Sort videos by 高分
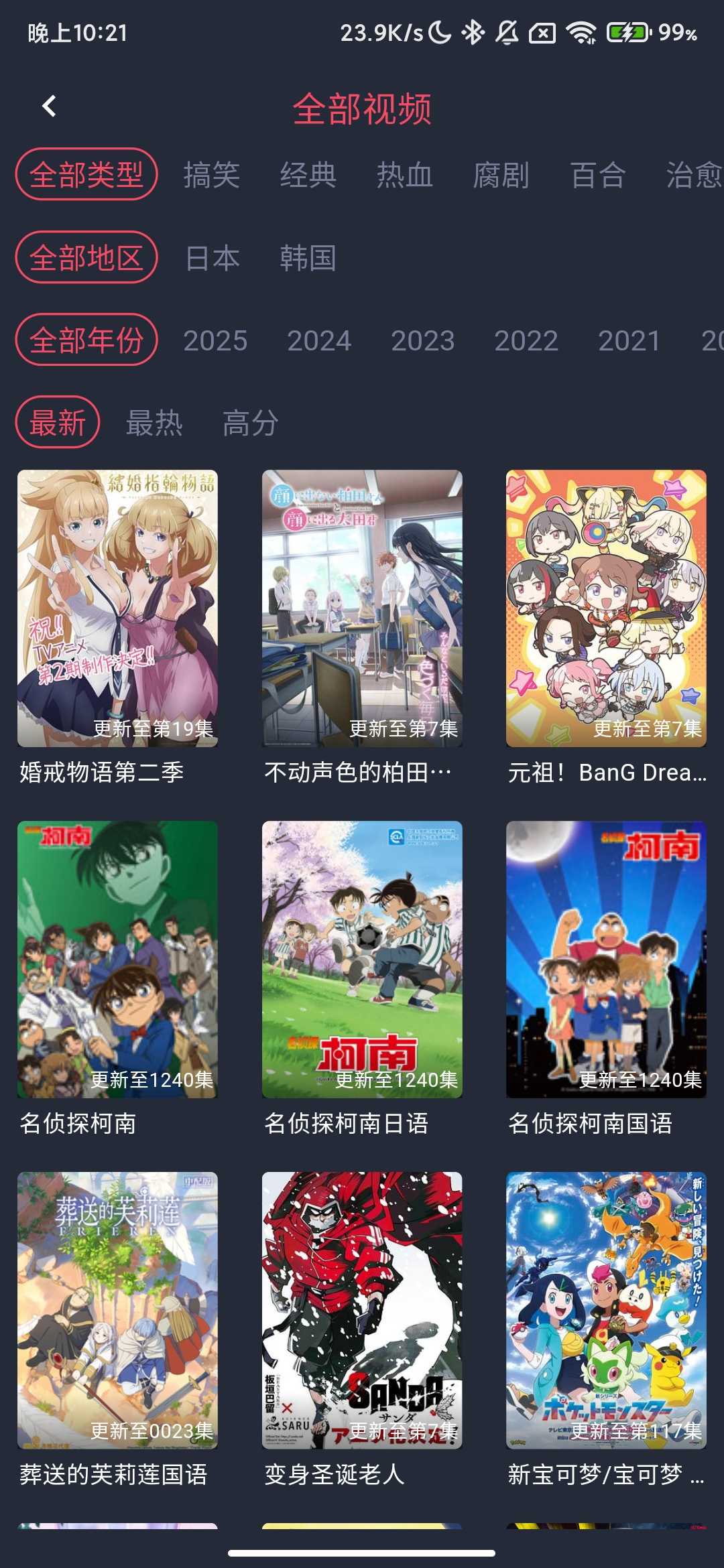Viewport: 724px width, 1568px height. pos(251,423)
